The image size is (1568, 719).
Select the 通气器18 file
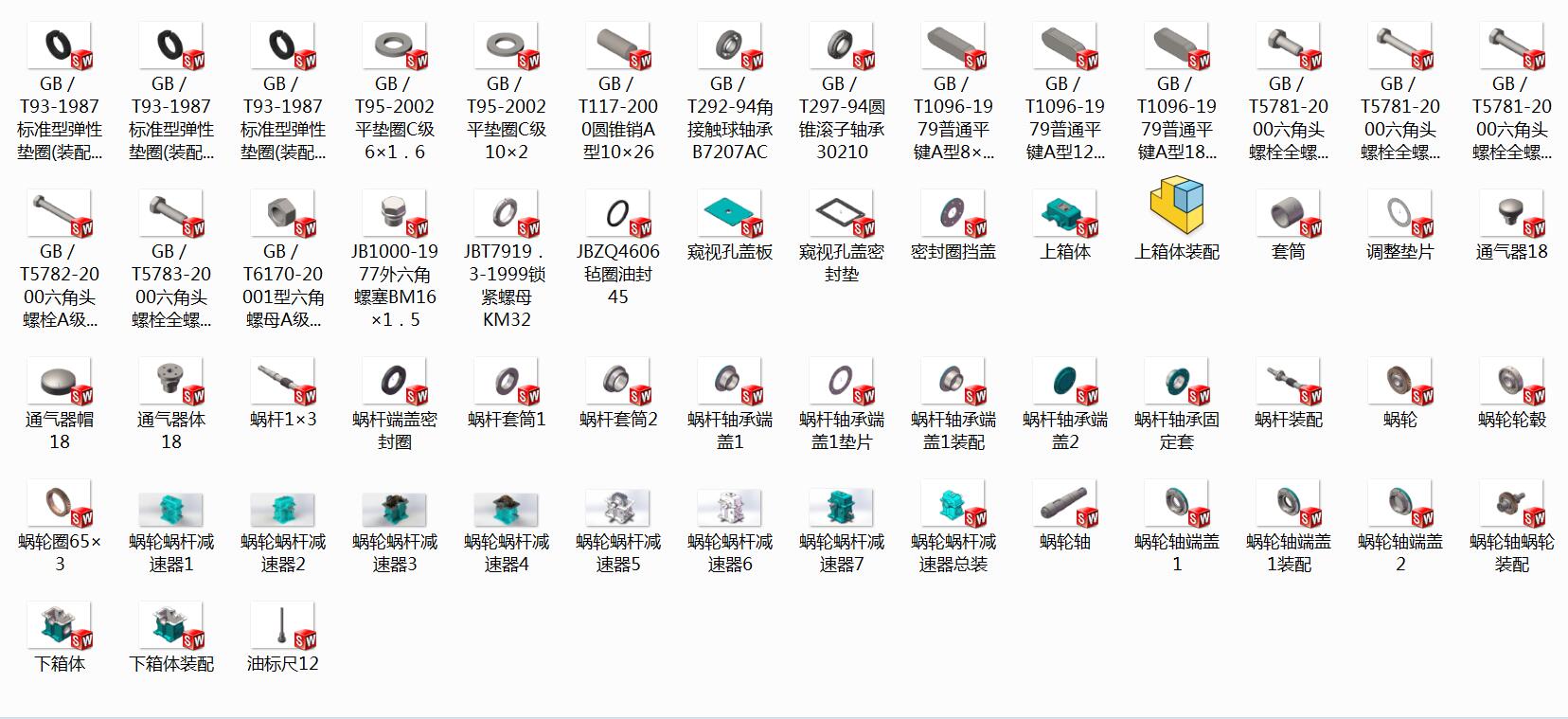(1512, 214)
